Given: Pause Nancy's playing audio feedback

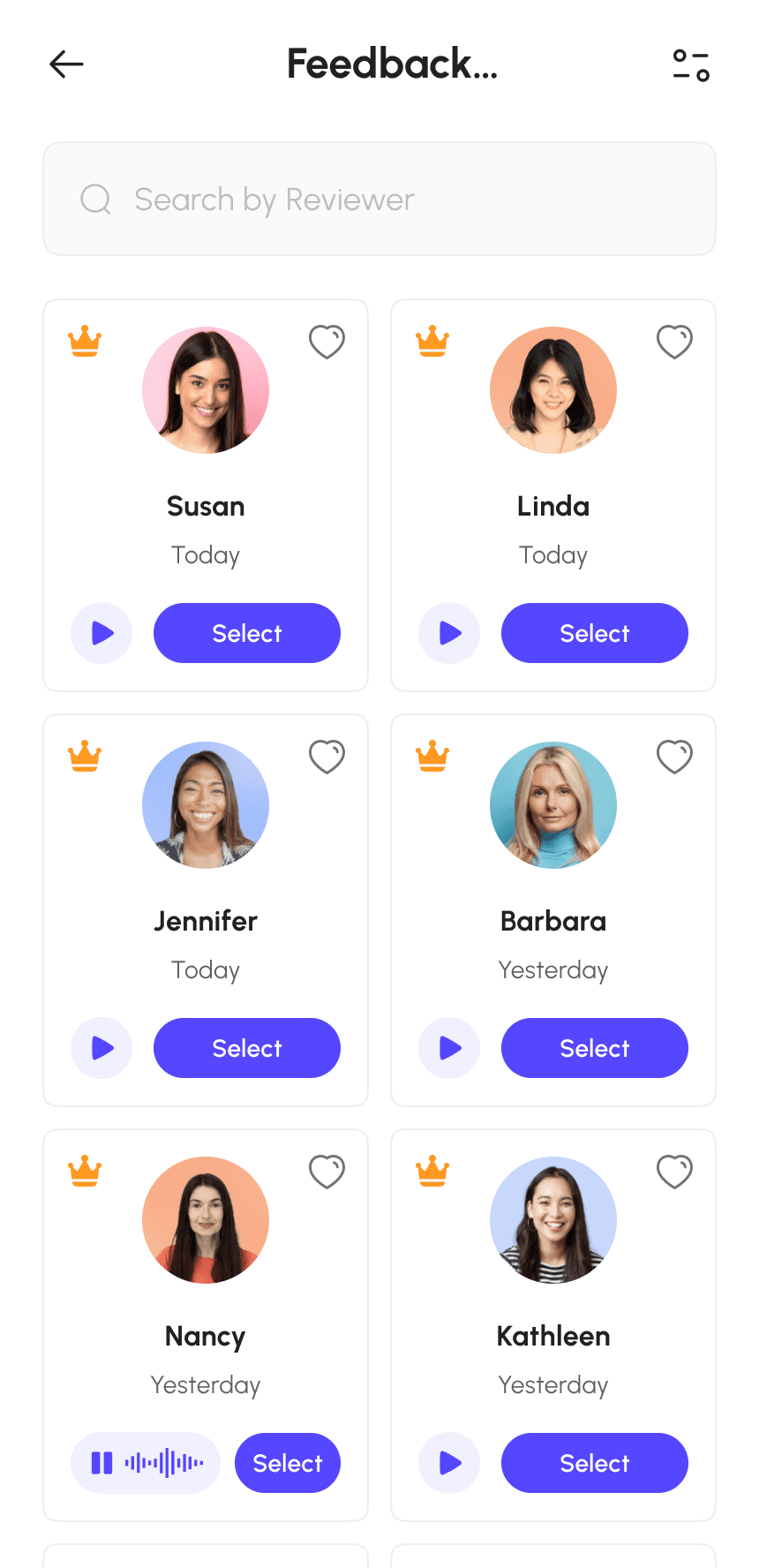Looking at the screenshot, I should click(x=102, y=1463).
